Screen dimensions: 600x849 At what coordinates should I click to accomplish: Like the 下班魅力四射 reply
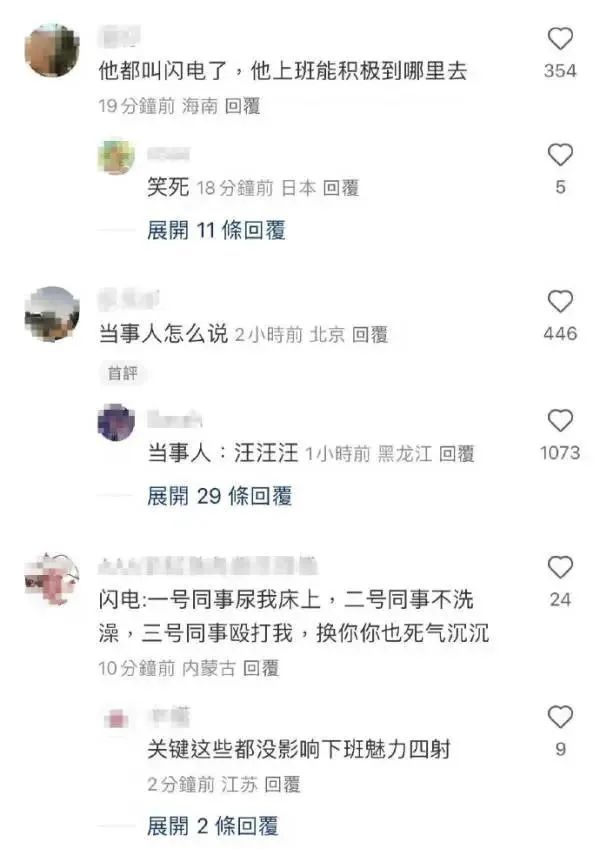pyautogui.click(x=560, y=716)
